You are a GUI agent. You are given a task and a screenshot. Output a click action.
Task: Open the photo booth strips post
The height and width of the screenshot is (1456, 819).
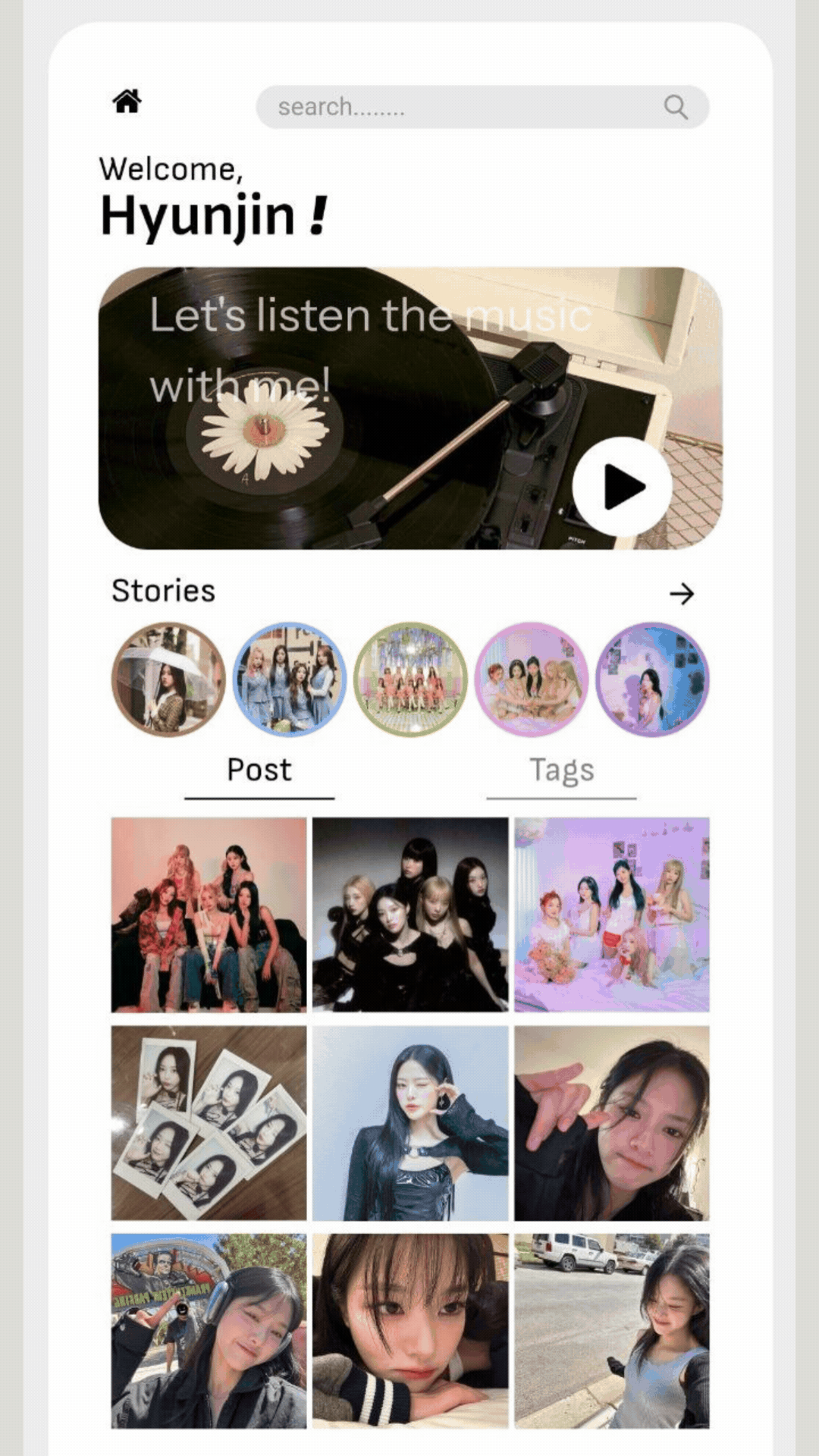pyautogui.click(x=209, y=1123)
